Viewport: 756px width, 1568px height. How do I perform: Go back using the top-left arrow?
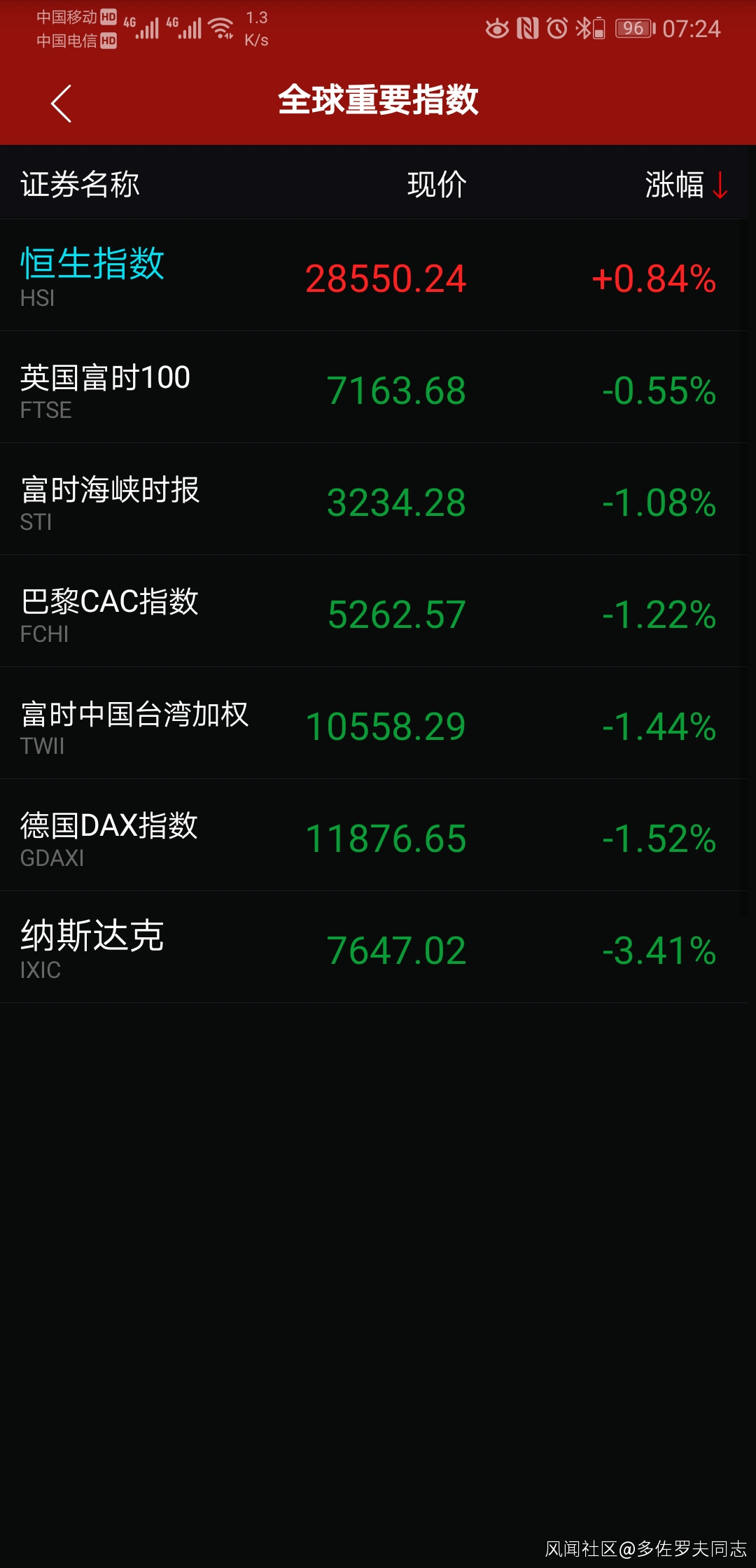click(62, 104)
